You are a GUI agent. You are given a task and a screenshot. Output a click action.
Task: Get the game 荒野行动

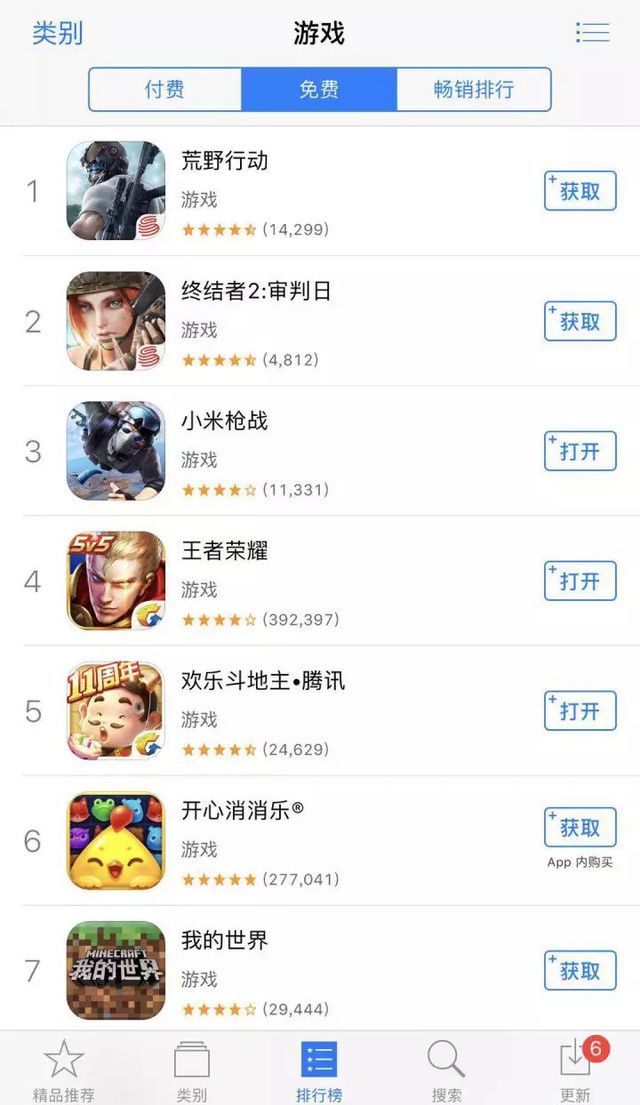click(580, 191)
